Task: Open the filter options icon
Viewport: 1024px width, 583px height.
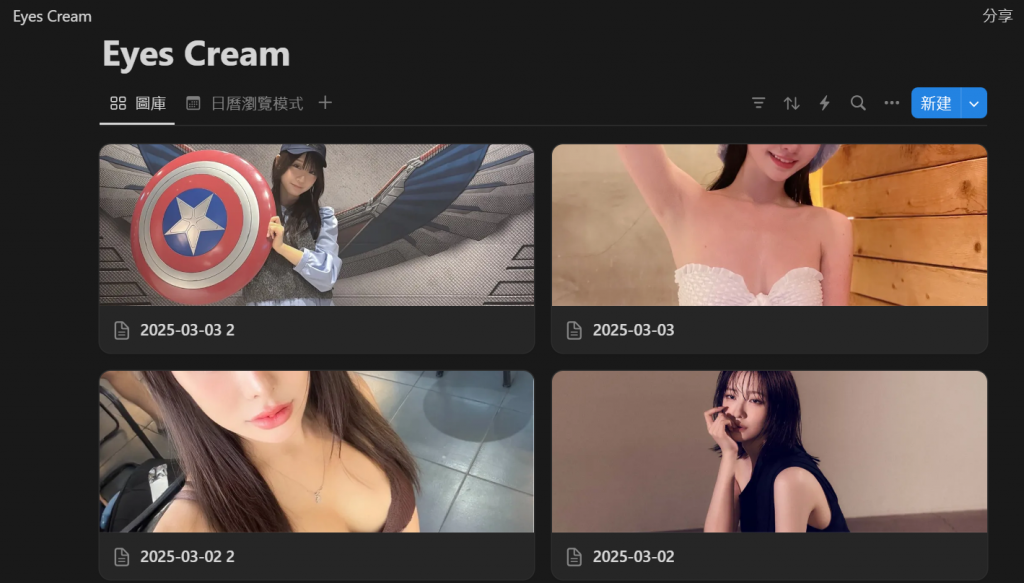Action: click(x=759, y=103)
